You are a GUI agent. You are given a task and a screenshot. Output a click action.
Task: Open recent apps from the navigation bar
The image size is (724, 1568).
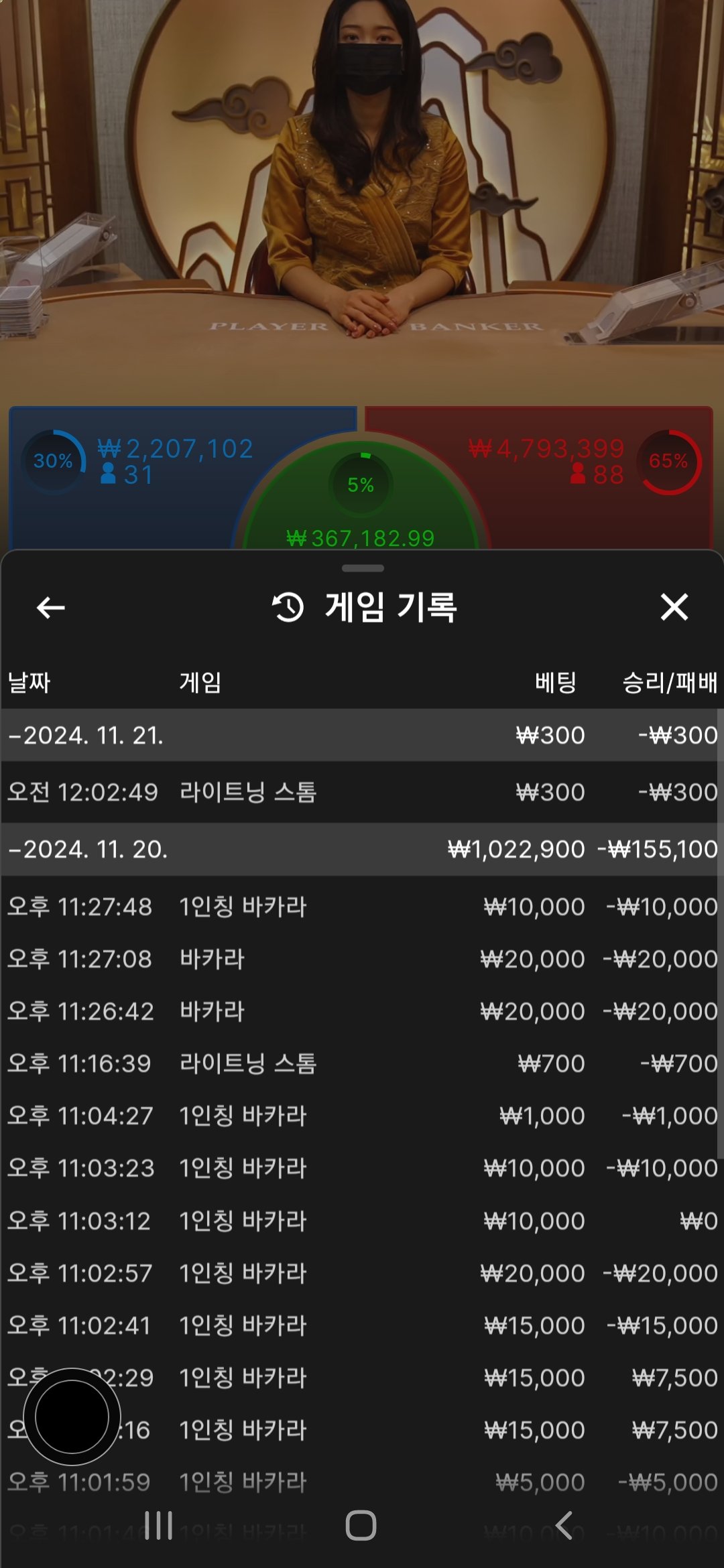click(x=159, y=1526)
